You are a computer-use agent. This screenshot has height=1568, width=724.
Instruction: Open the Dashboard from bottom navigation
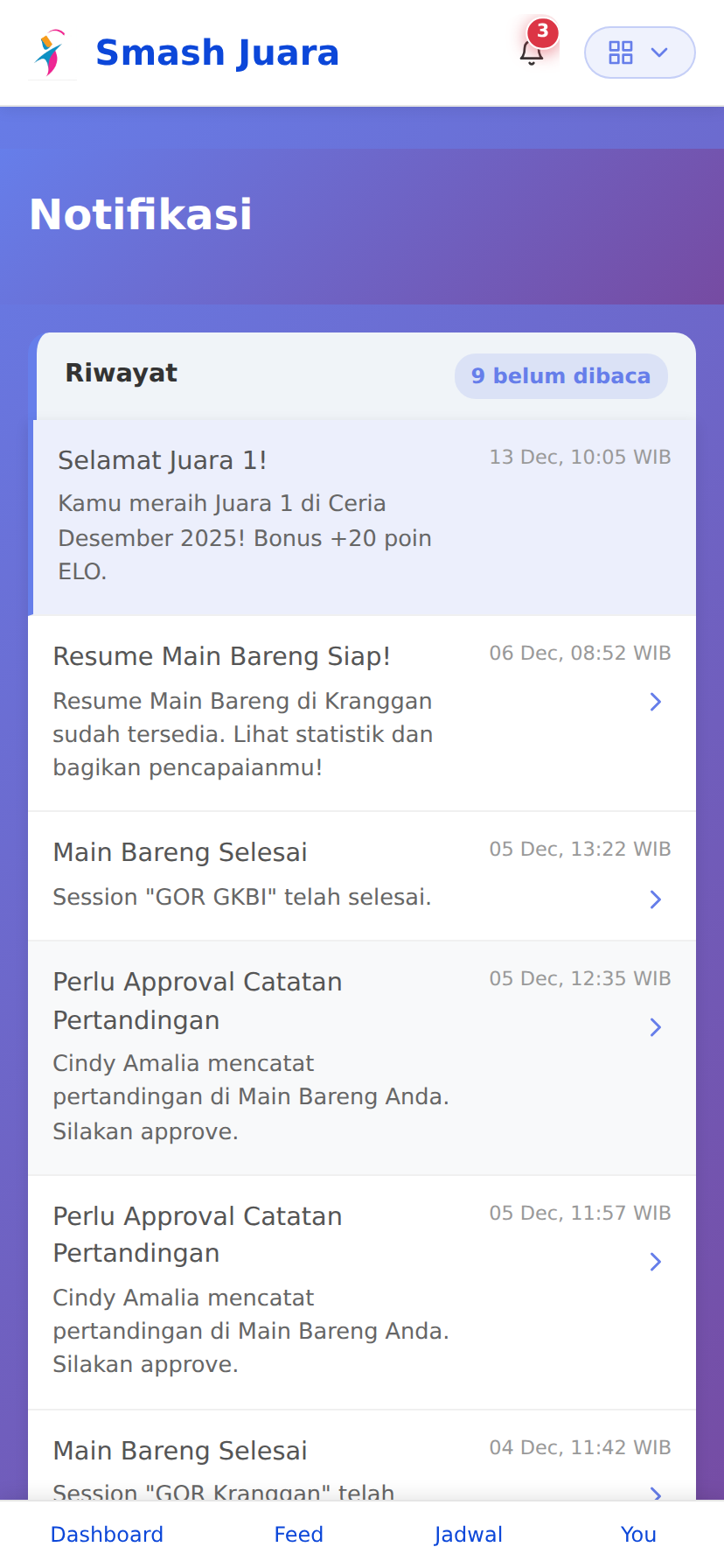pos(107,1534)
